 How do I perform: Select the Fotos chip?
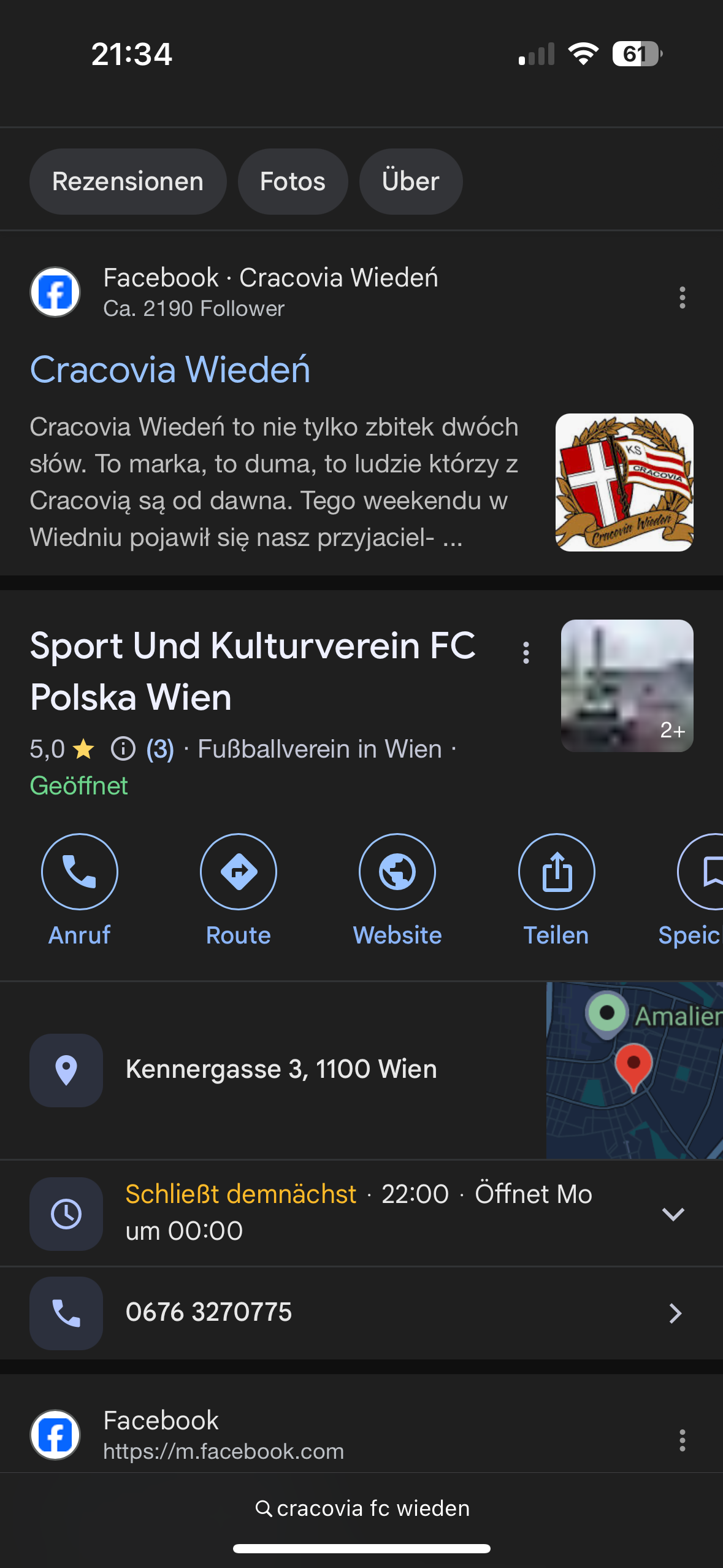coord(293,182)
